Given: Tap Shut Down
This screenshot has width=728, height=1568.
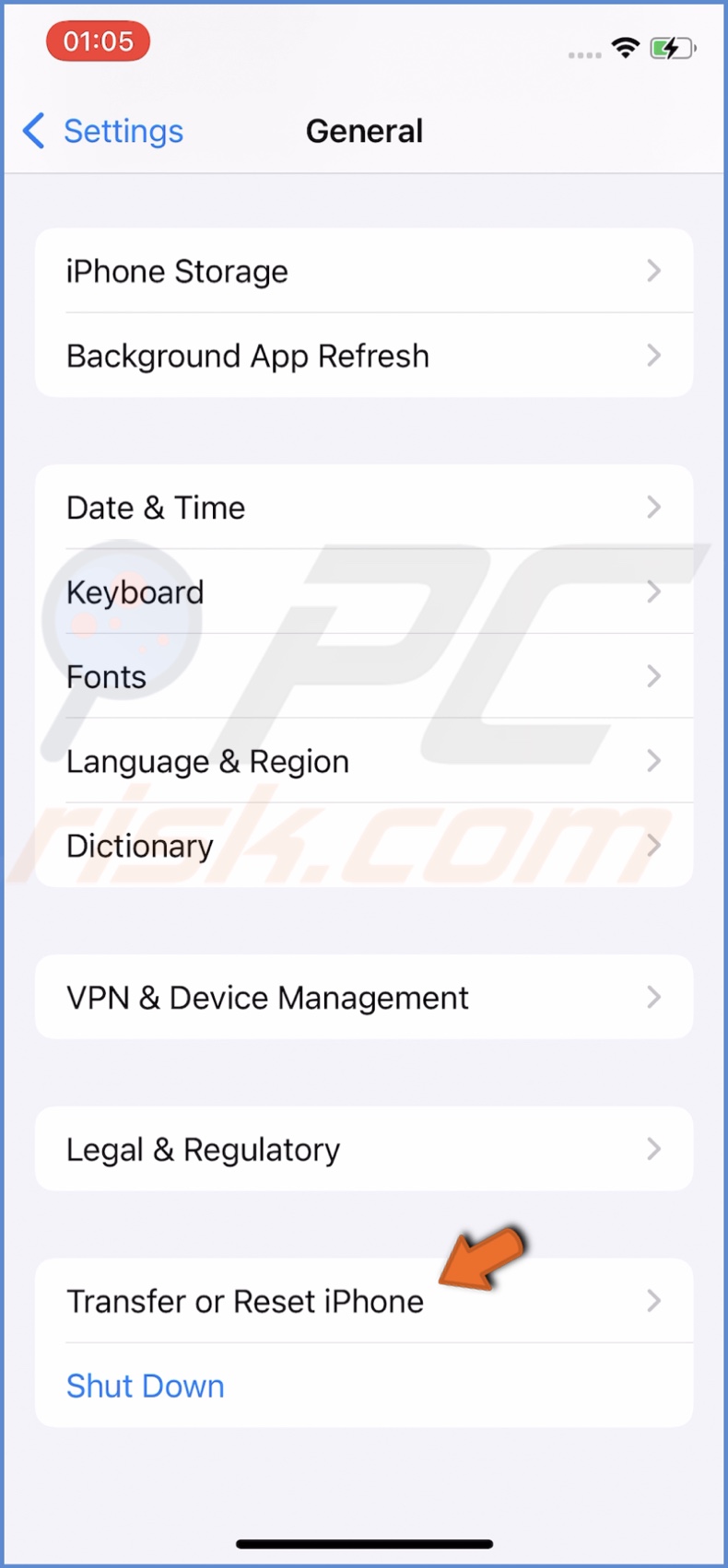Looking at the screenshot, I should 145,1386.
